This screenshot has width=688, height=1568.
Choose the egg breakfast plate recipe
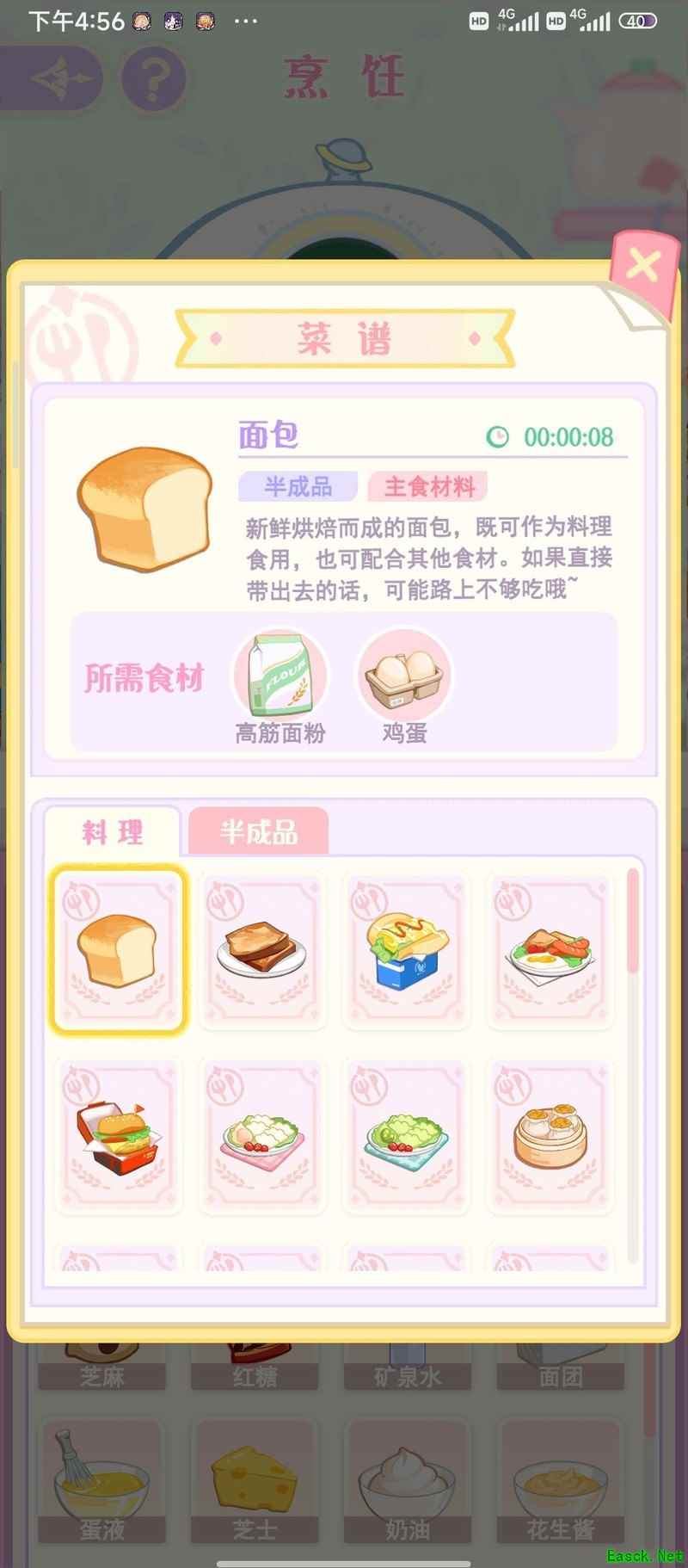550,949
